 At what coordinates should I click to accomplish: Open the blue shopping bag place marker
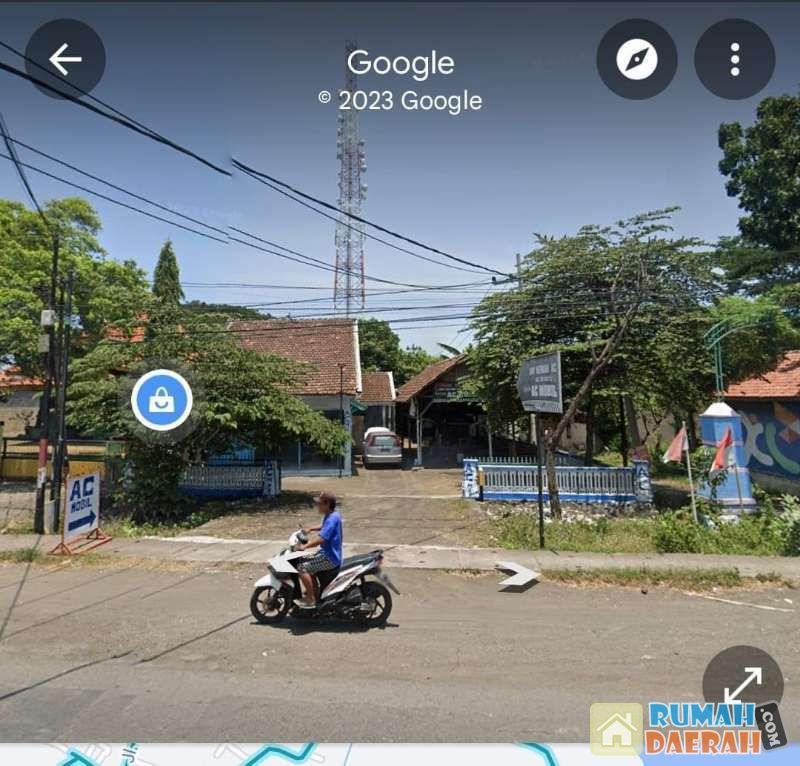pyautogui.click(x=162, y=400)
